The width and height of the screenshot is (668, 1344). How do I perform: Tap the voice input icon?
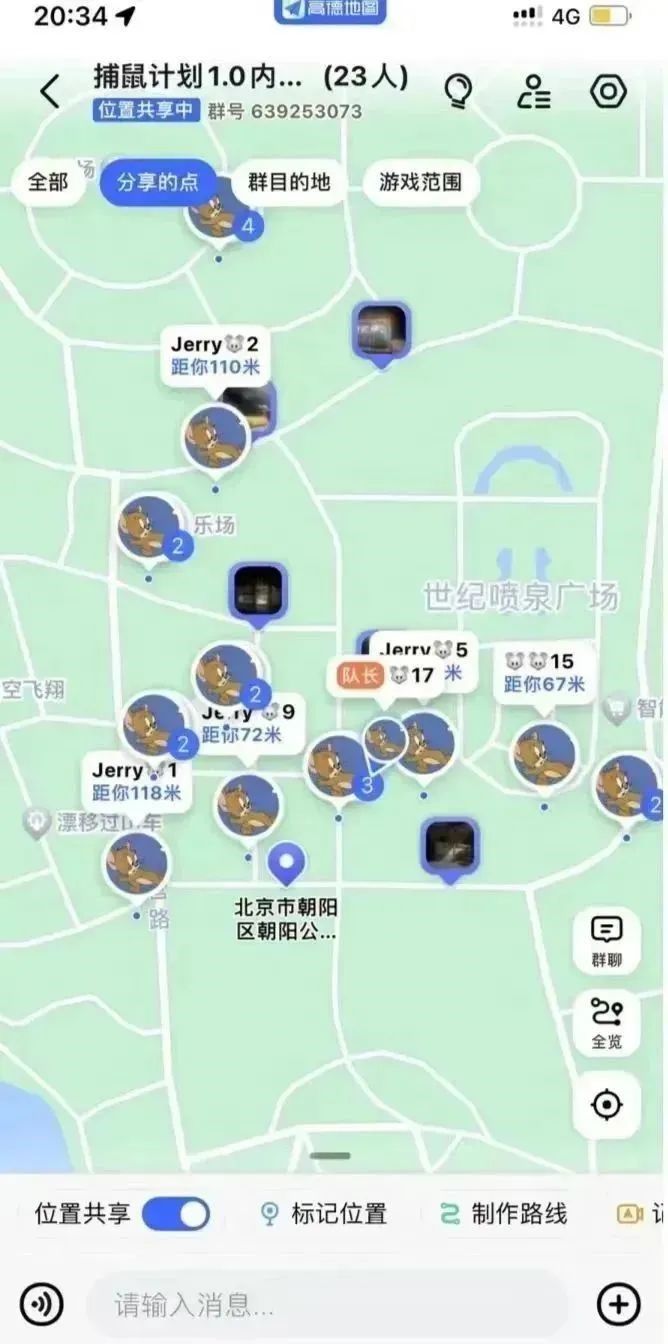point(41,1304)
